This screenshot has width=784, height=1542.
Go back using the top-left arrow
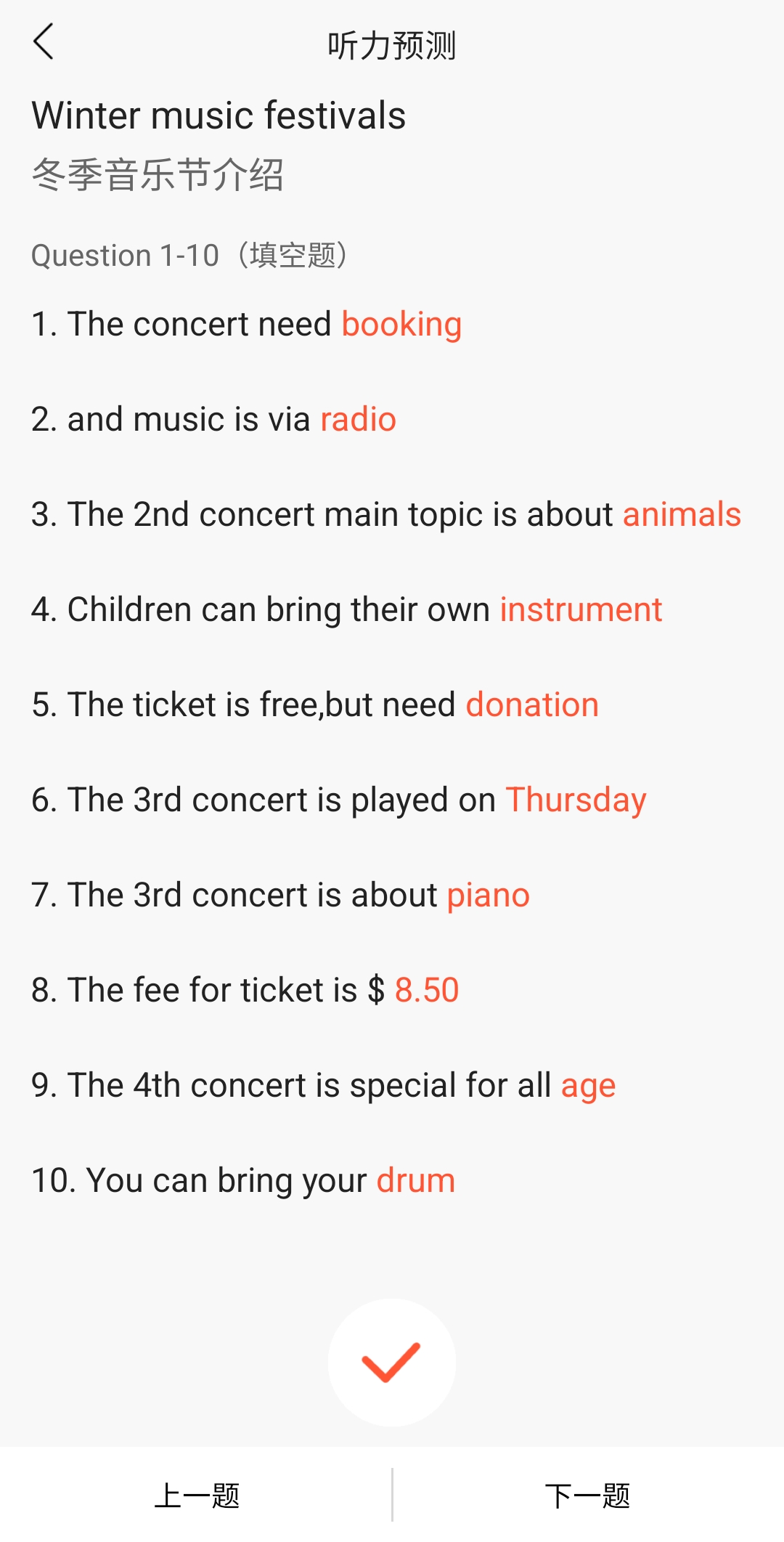click(x=44, y=41)
